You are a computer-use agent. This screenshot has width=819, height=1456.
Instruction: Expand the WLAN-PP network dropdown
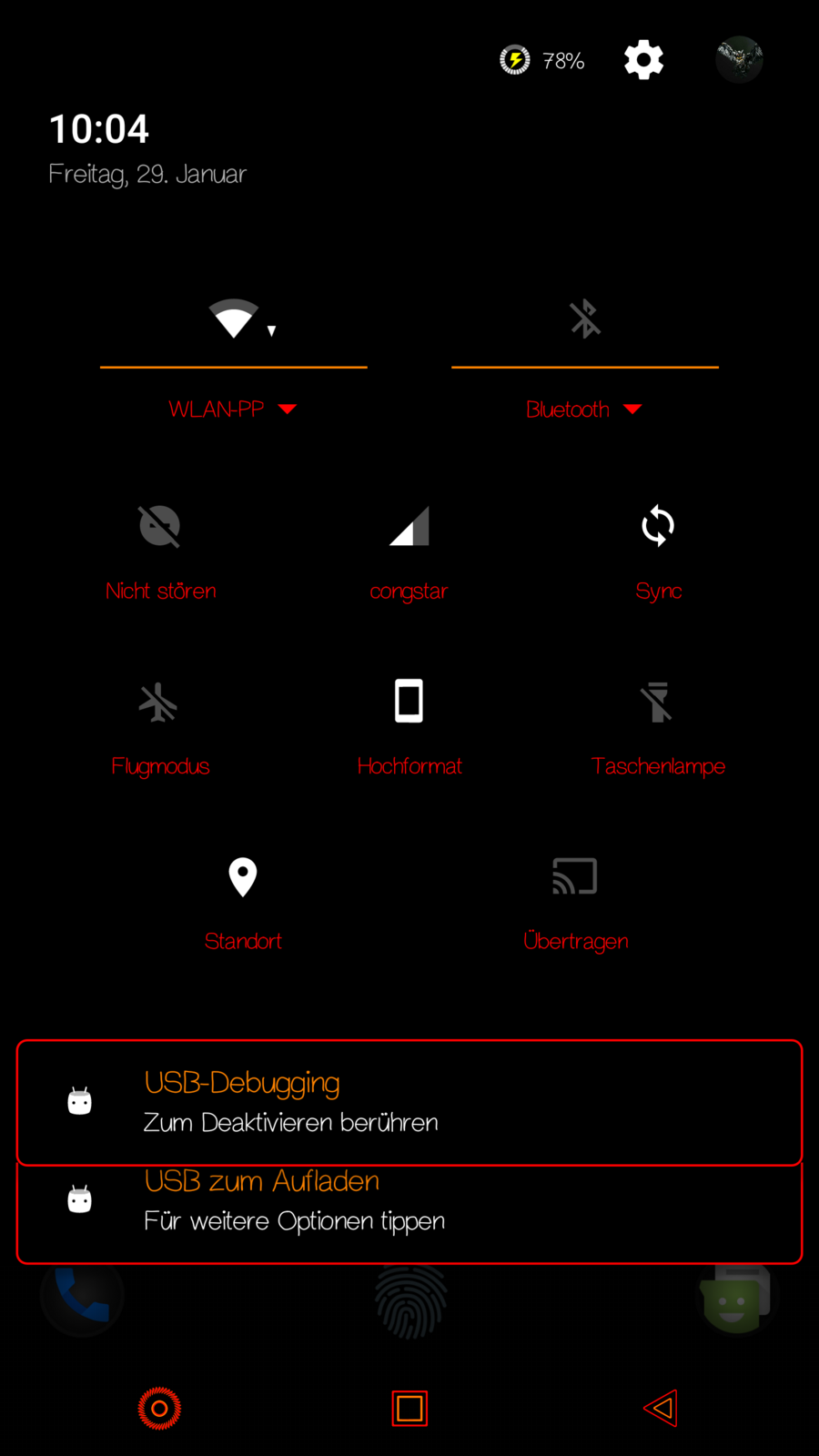click(x=233, y=409)
